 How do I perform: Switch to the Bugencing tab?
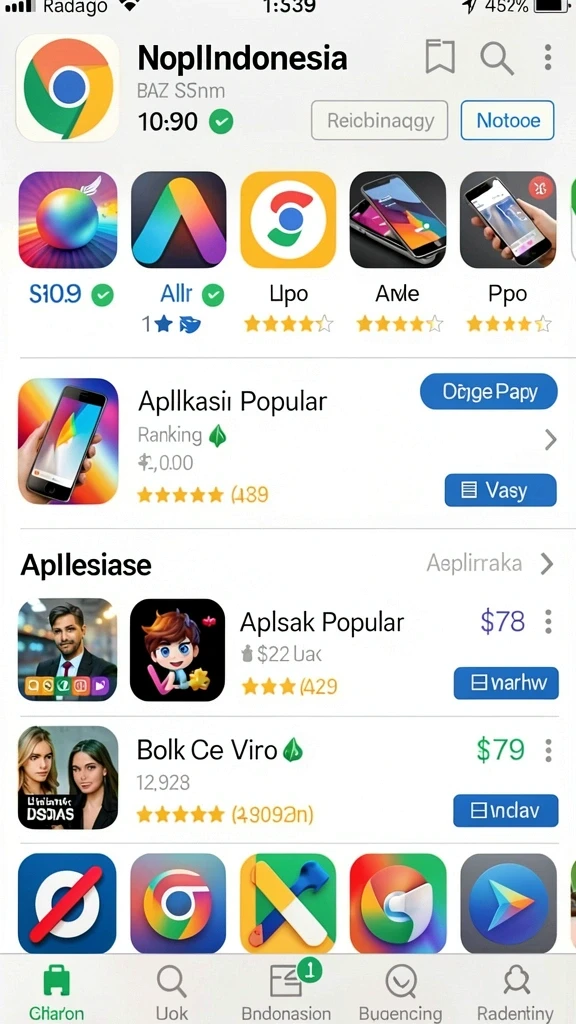tap(400, 991)
